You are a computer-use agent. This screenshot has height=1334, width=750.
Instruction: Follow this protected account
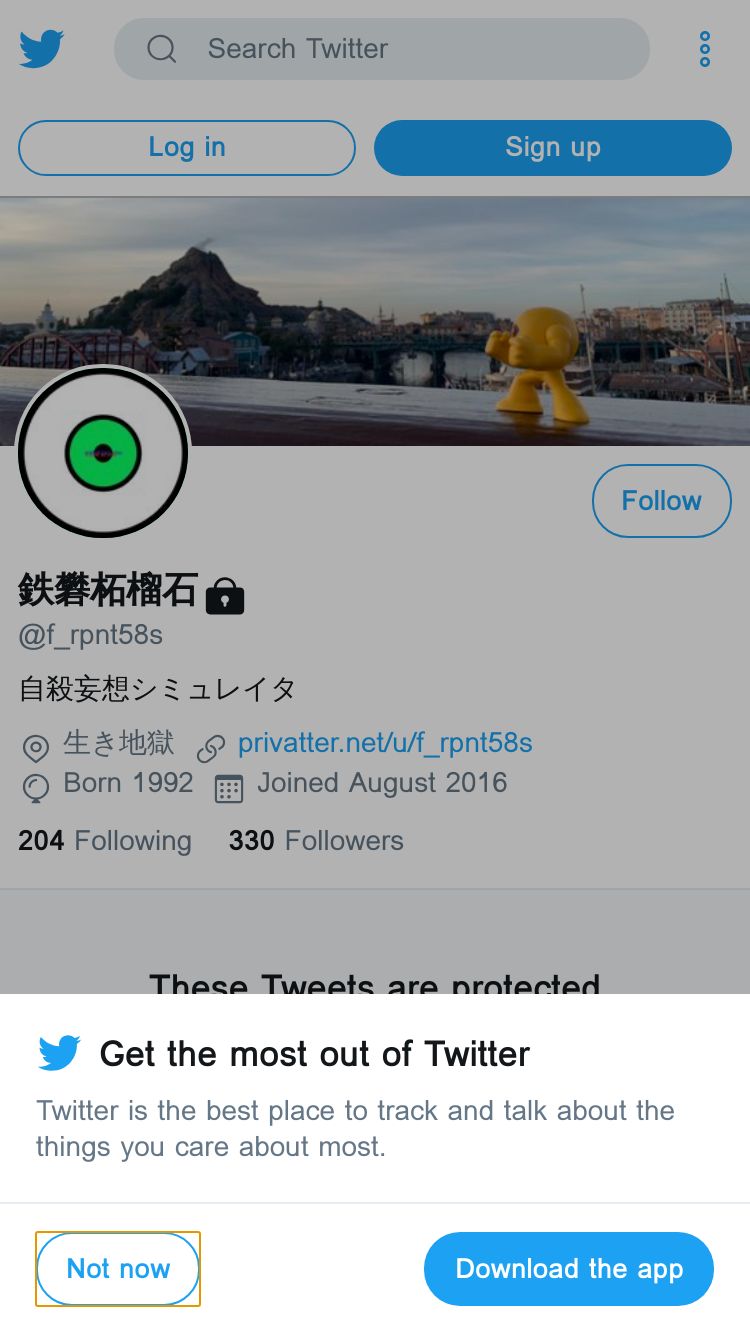pyautogui.click(x=661, y=500)
